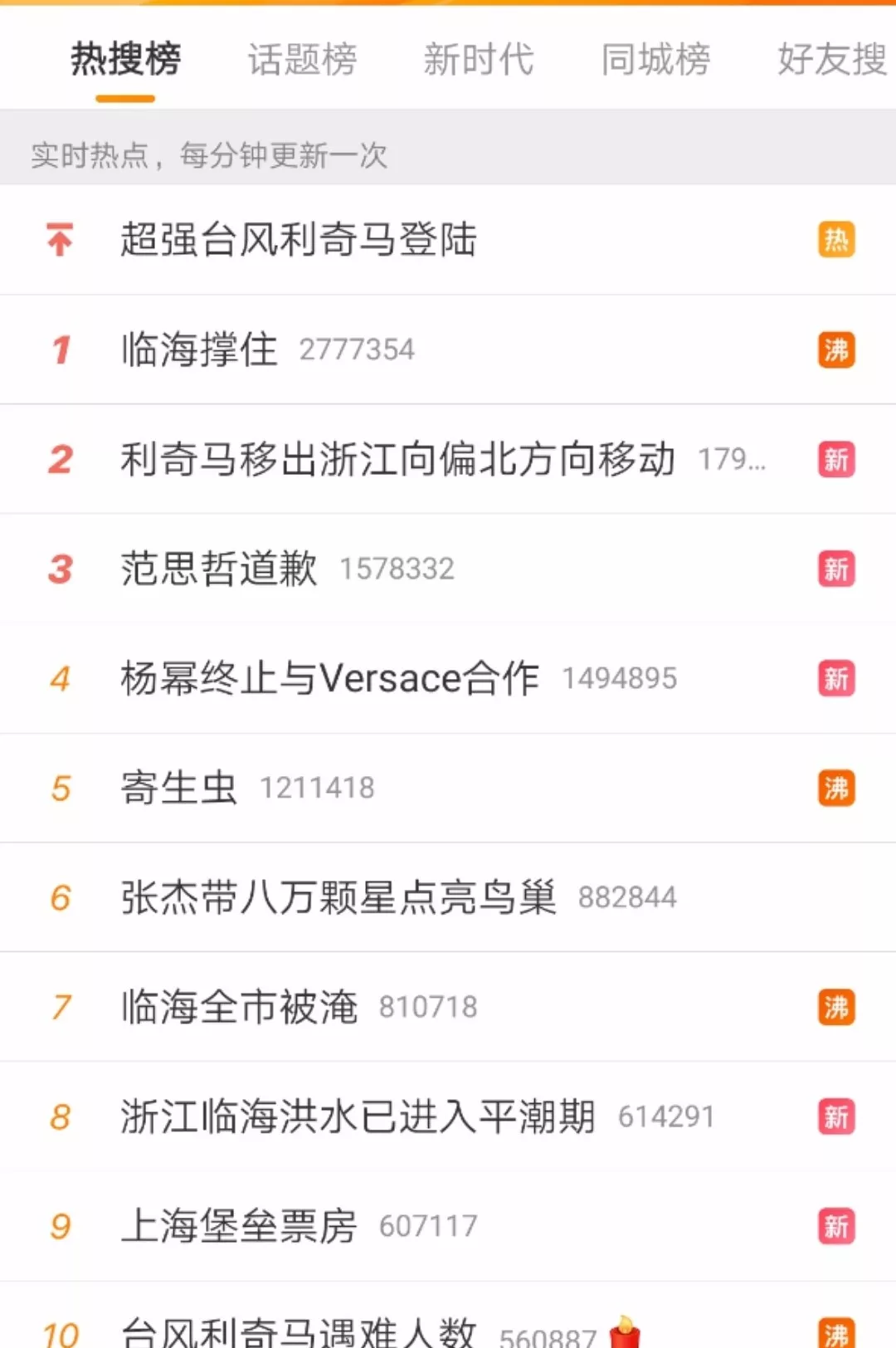The width and height of the screenshot is (896, 1348).
Task: Switch to the 新时代 tab
Action: tap(479, 60)
